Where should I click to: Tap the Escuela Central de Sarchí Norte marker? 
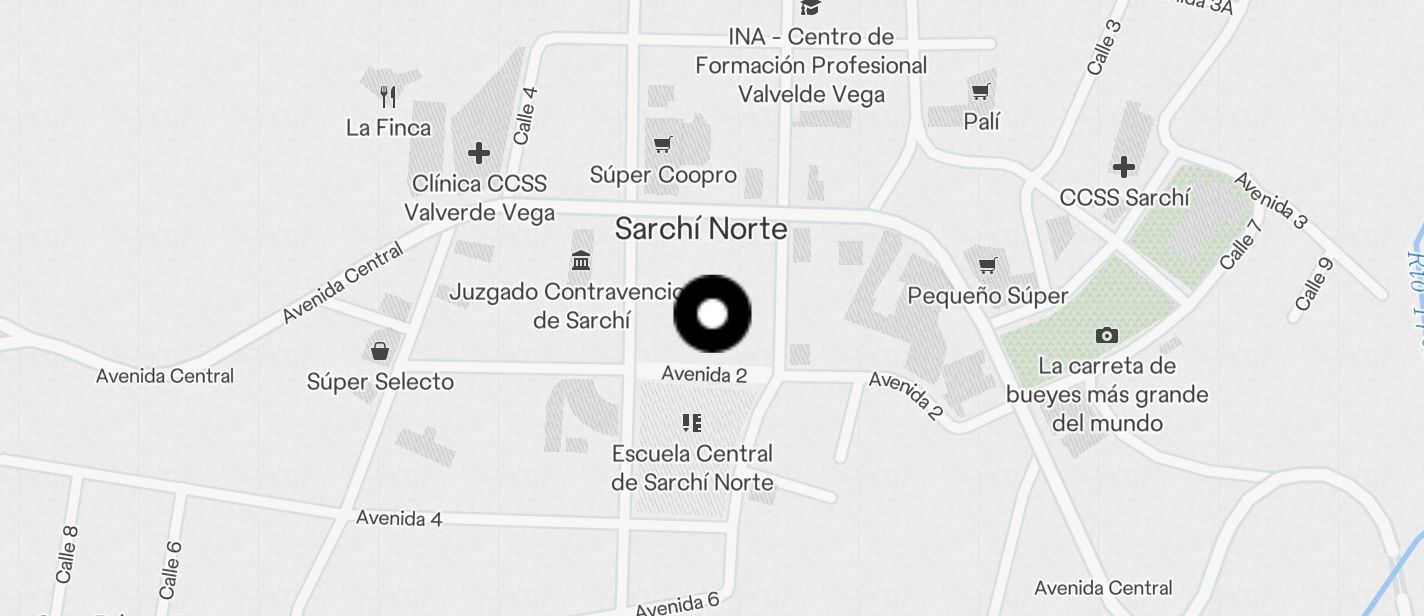(692, 423)
